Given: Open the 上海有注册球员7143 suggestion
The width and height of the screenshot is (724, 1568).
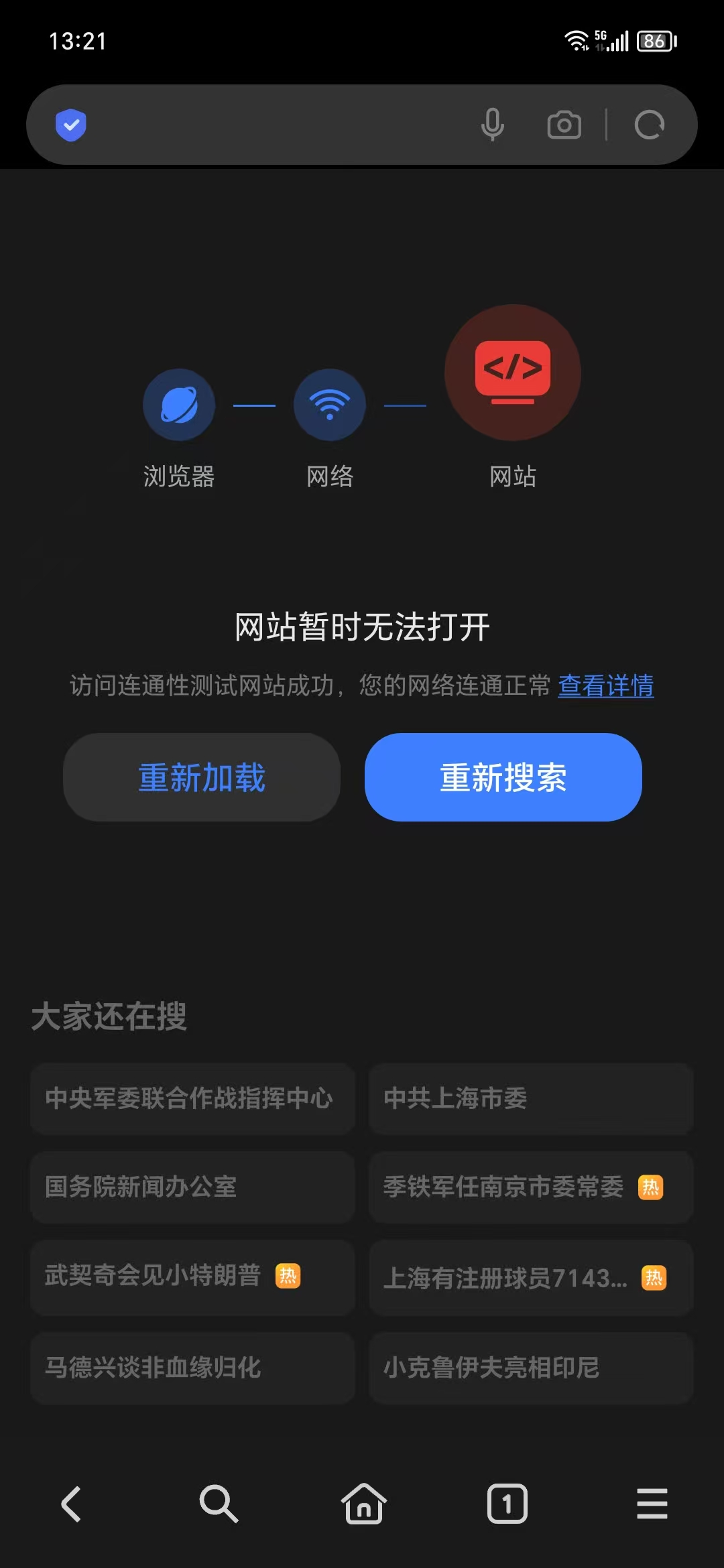Looking at the screenshot, I should tap(530, 1278).
